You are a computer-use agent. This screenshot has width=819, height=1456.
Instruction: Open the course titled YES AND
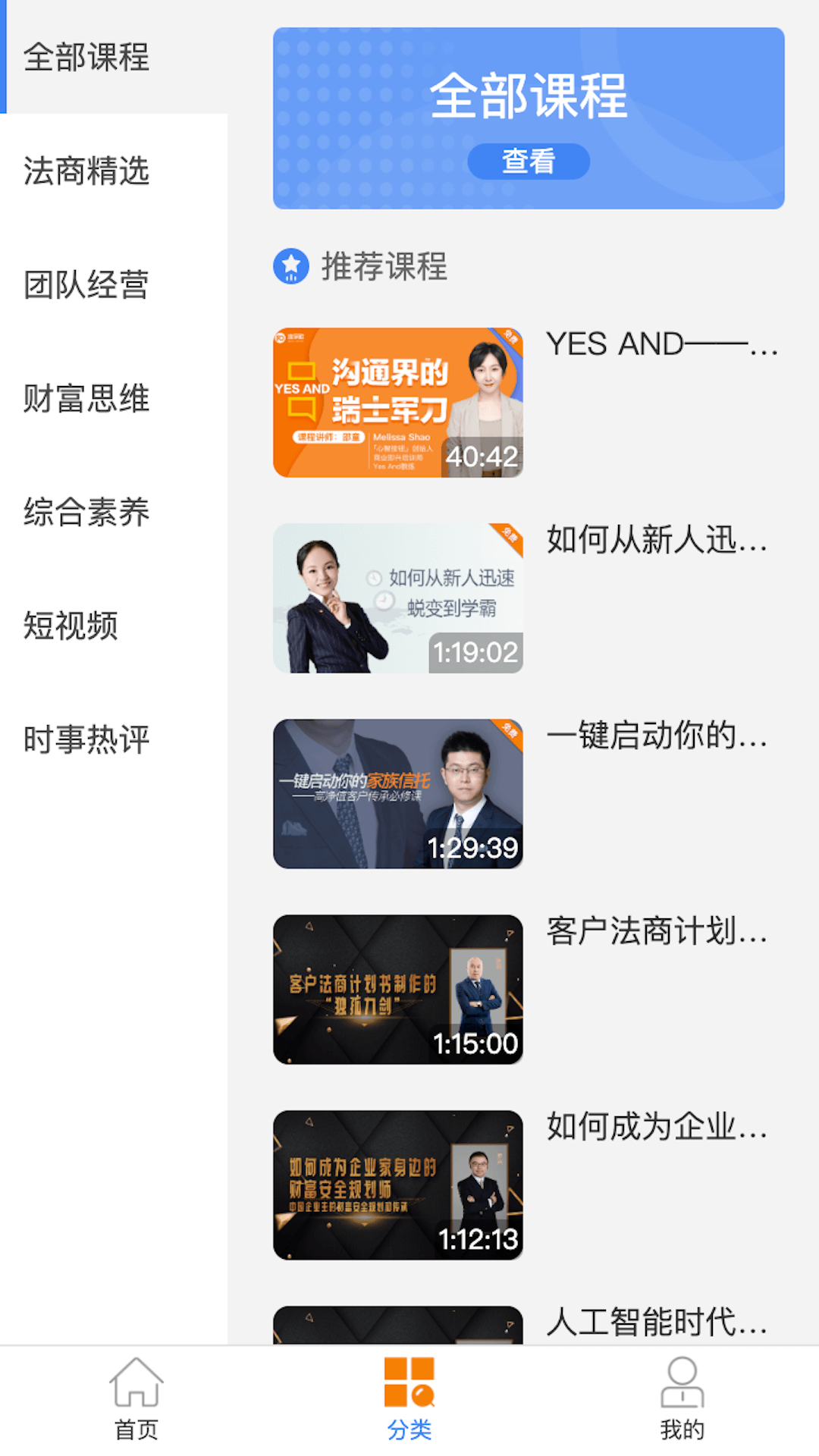point(660,347)
